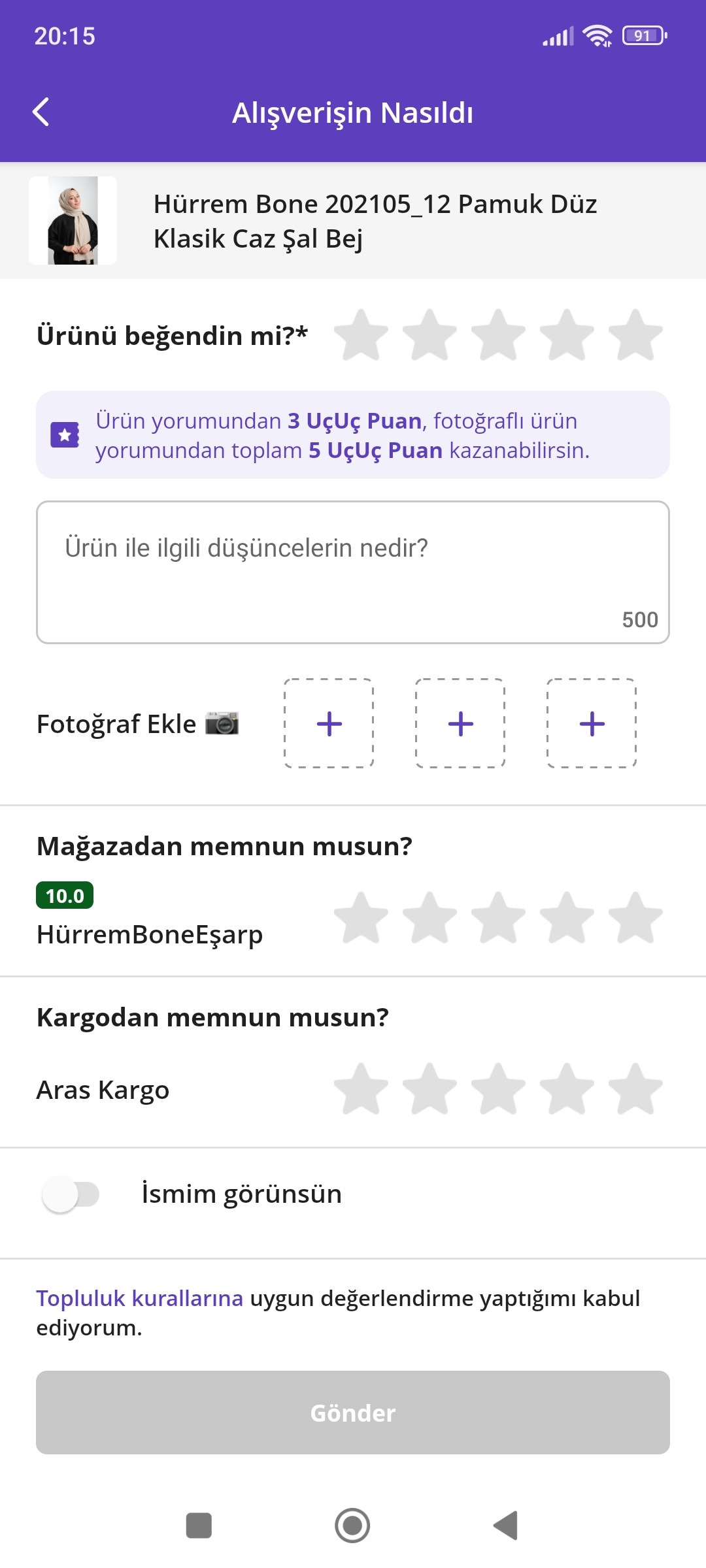Screen dimensions: 706x1568
Task: Give the product a one-star rating
Action: pyautogui.click(x=361, y=336)
